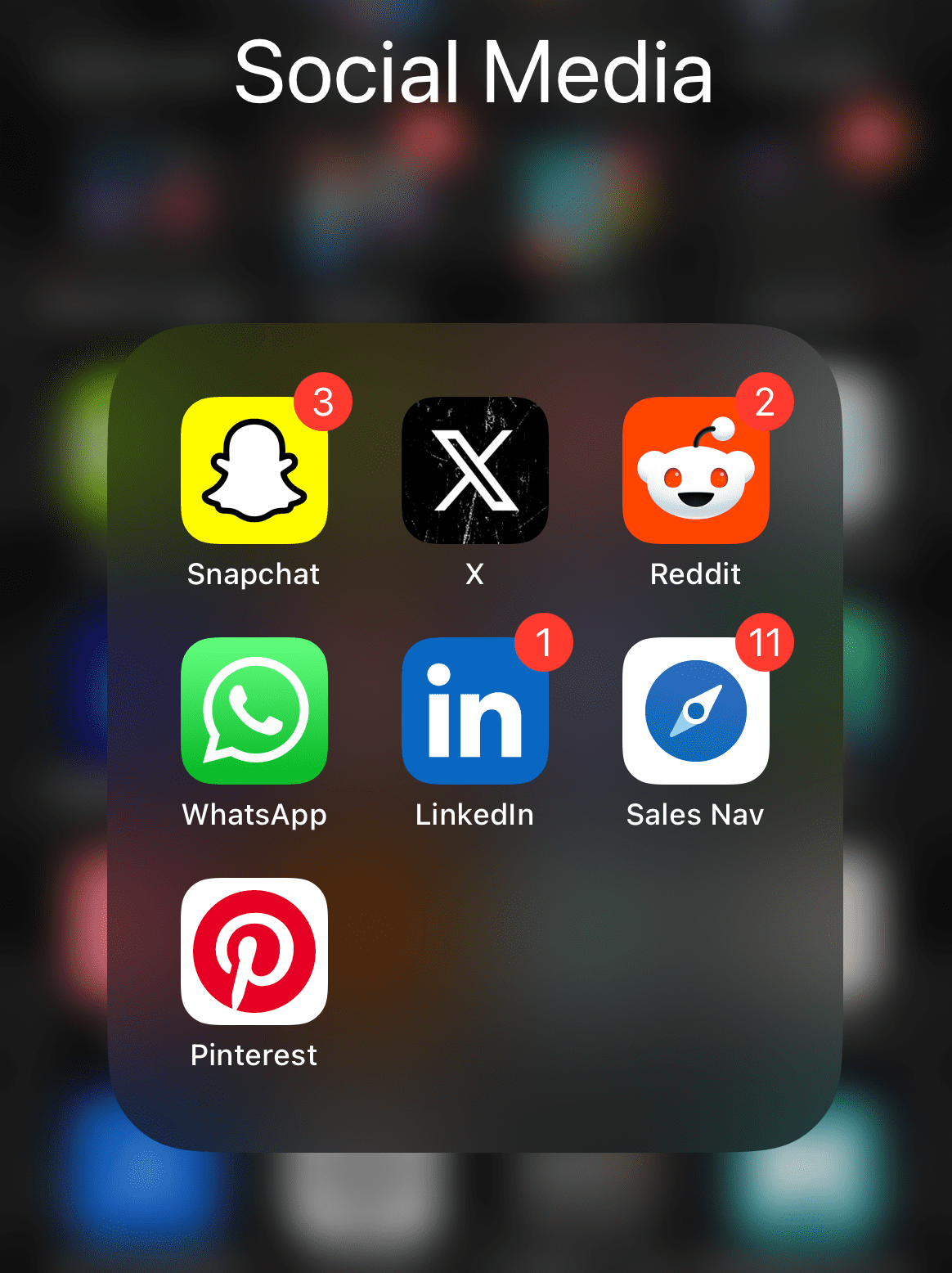Launch the X app
This screenshot has height=1273, width=952.
coord(474,470)
